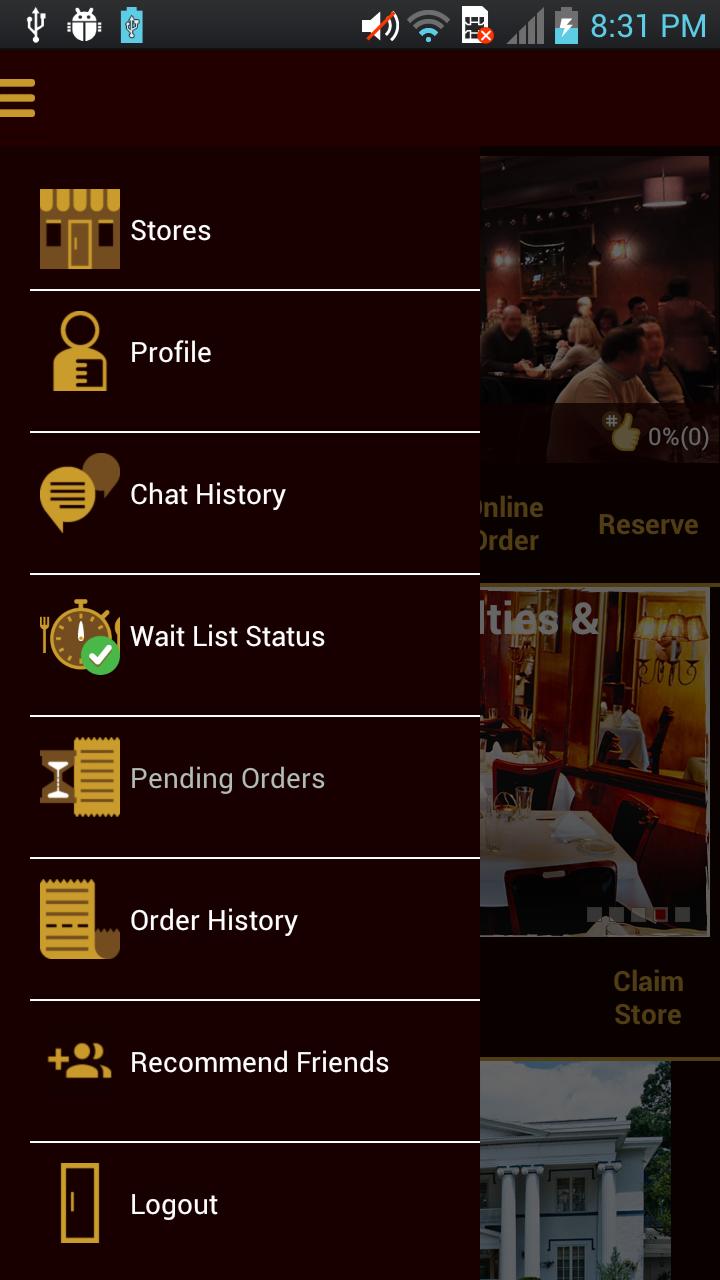Open Stores from the drawer
The image size is (720, 1280).
click(170, 230)
